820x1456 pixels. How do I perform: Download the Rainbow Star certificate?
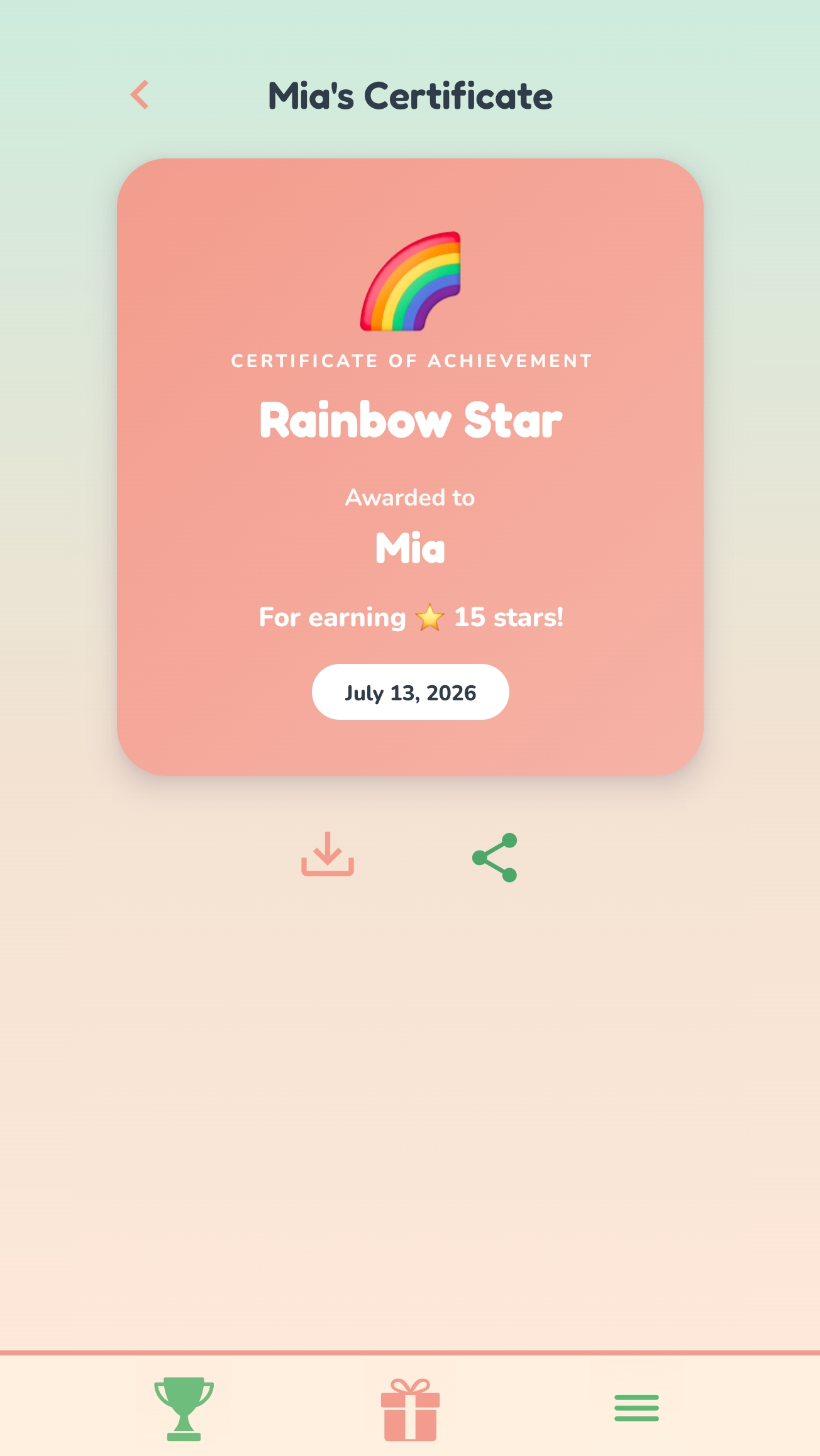(328, 854)
